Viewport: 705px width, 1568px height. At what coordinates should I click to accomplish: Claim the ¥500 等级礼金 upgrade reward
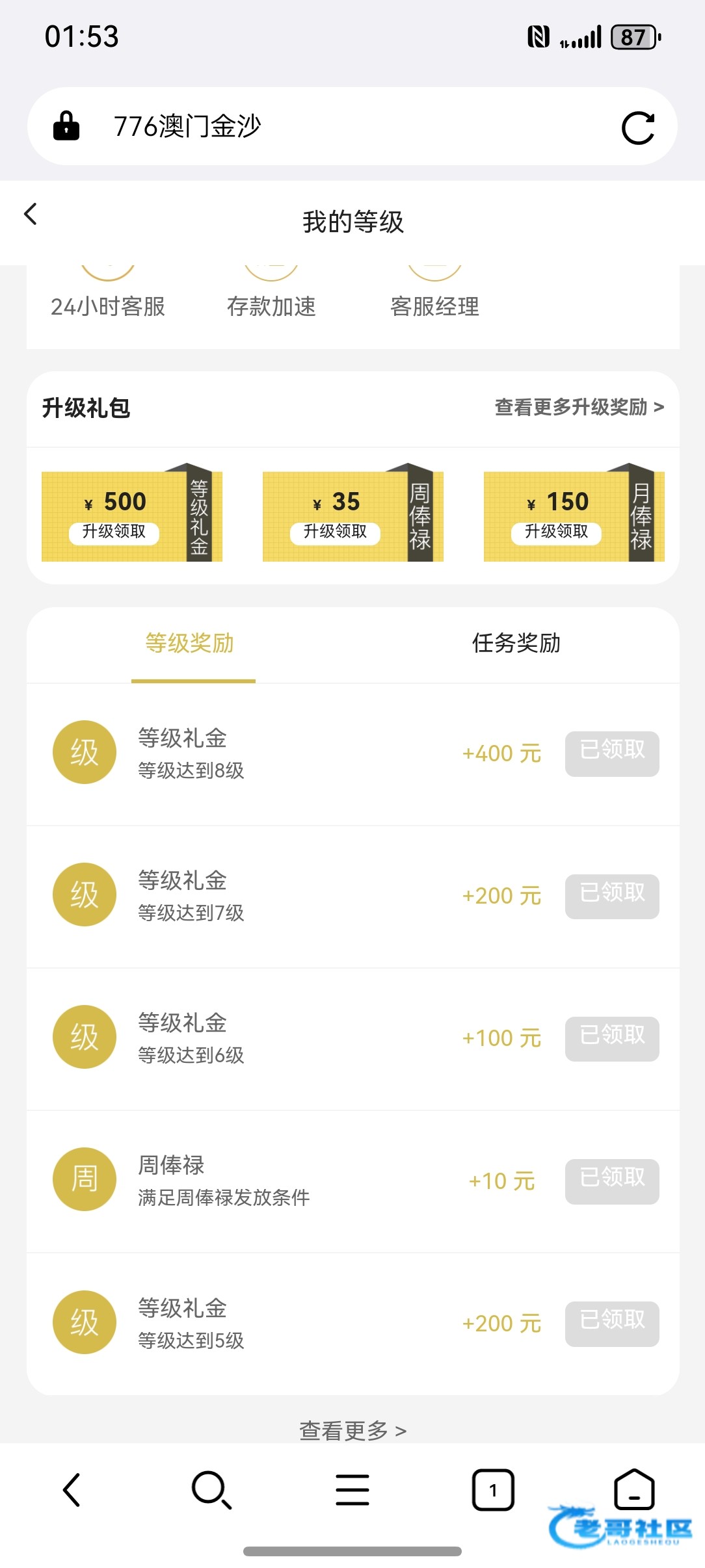tap(114, 532)
